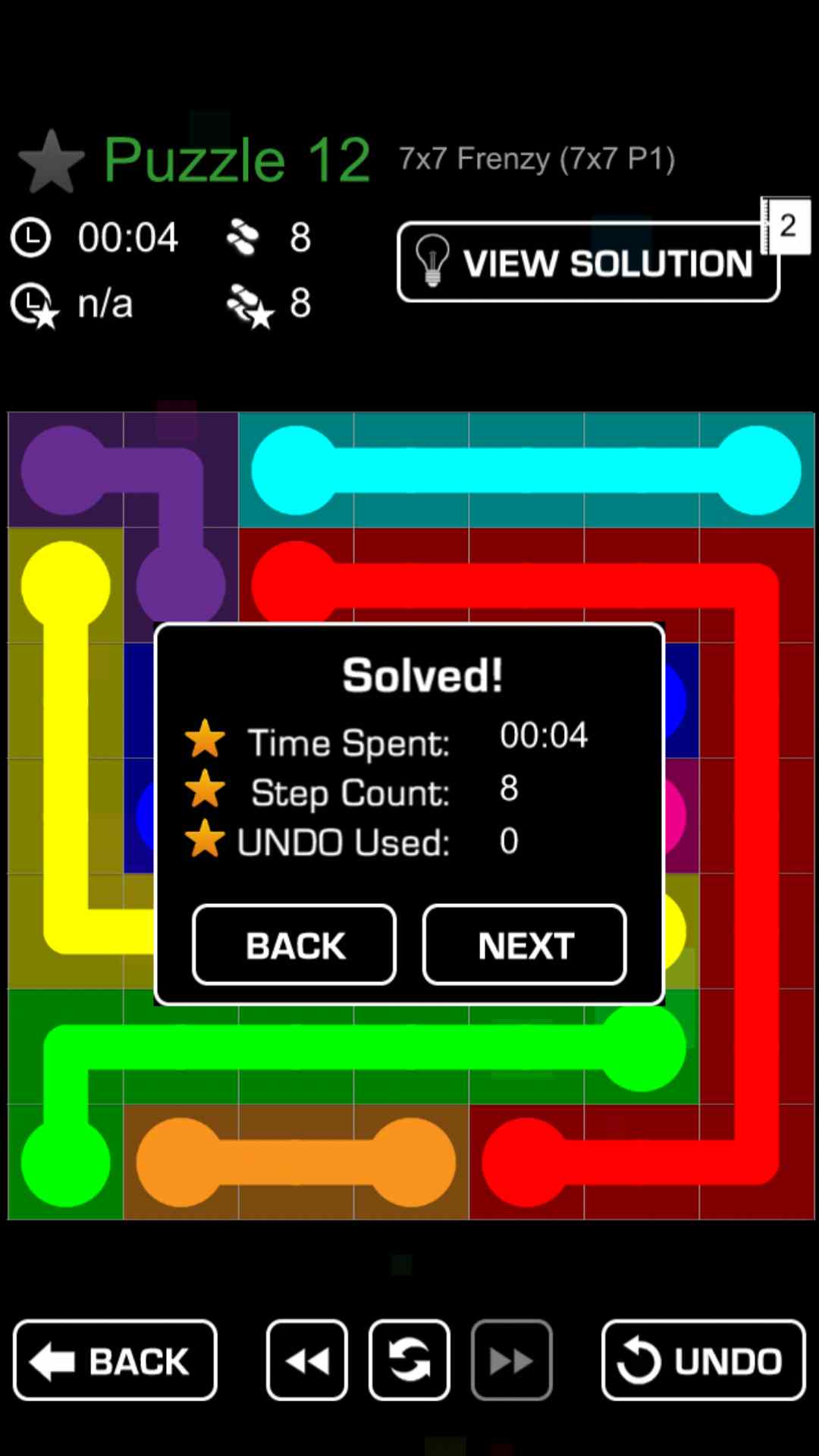Tap the View Solution button

pyautogui.click(x=588, y=262)
